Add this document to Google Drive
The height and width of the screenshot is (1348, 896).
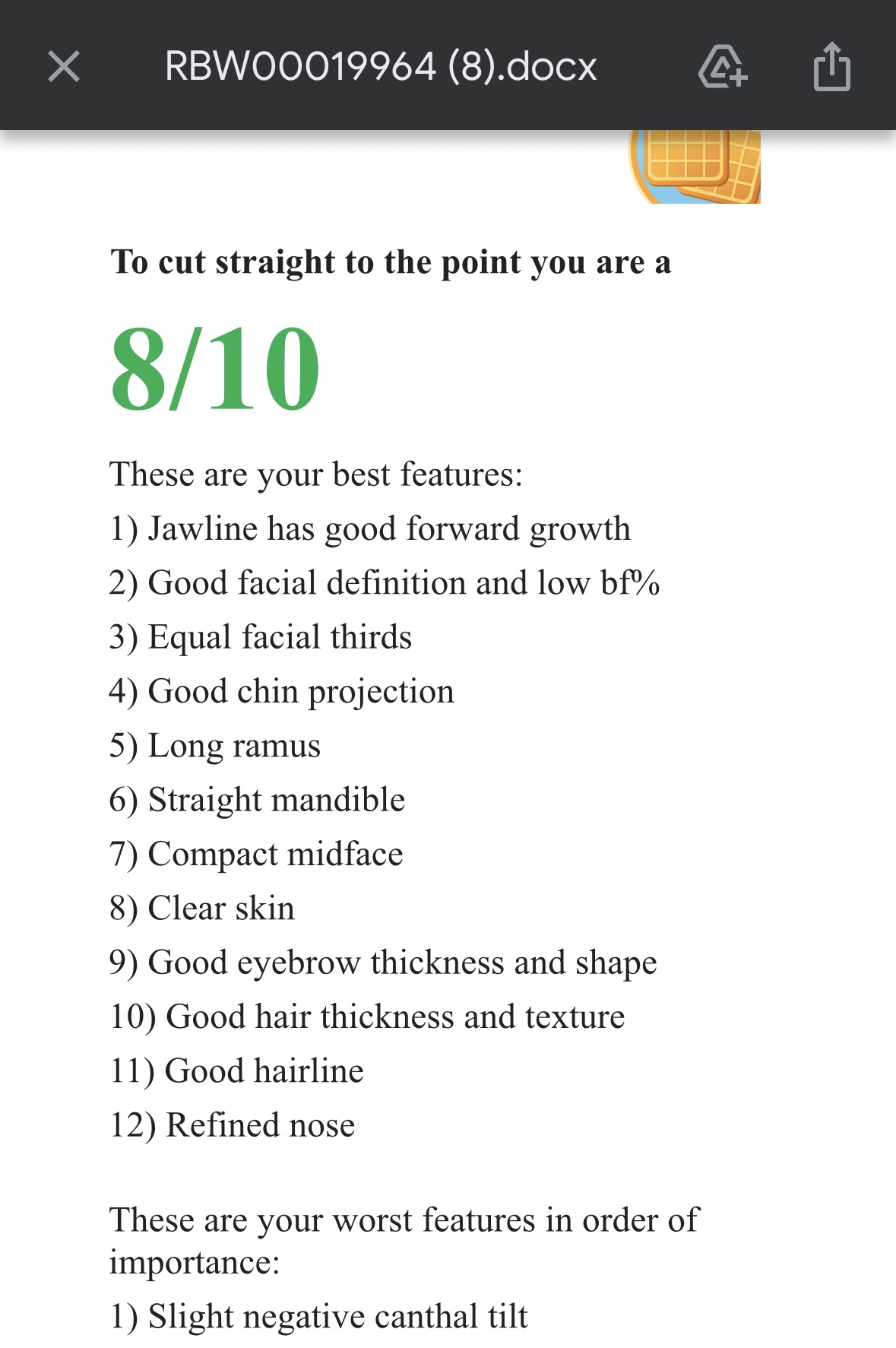pos(722,66)
